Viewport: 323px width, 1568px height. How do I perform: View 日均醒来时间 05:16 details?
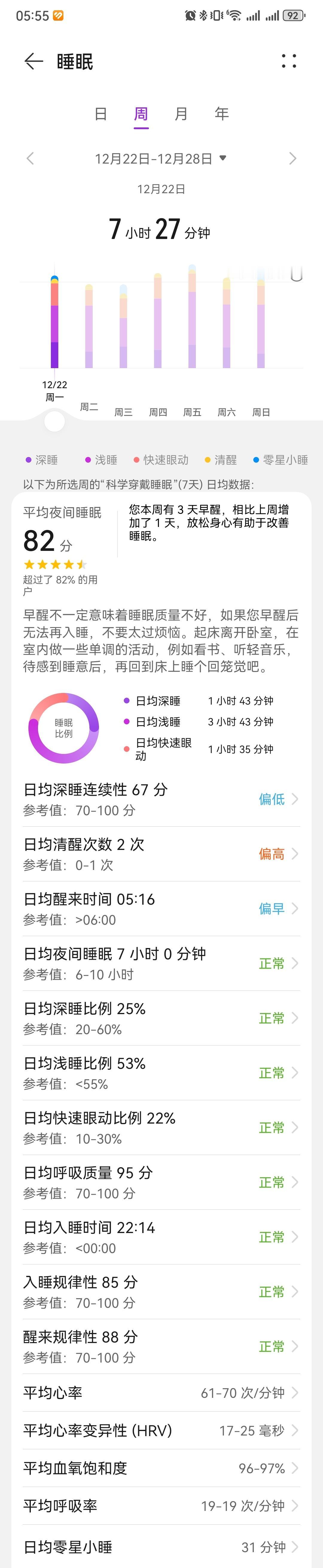161,909
